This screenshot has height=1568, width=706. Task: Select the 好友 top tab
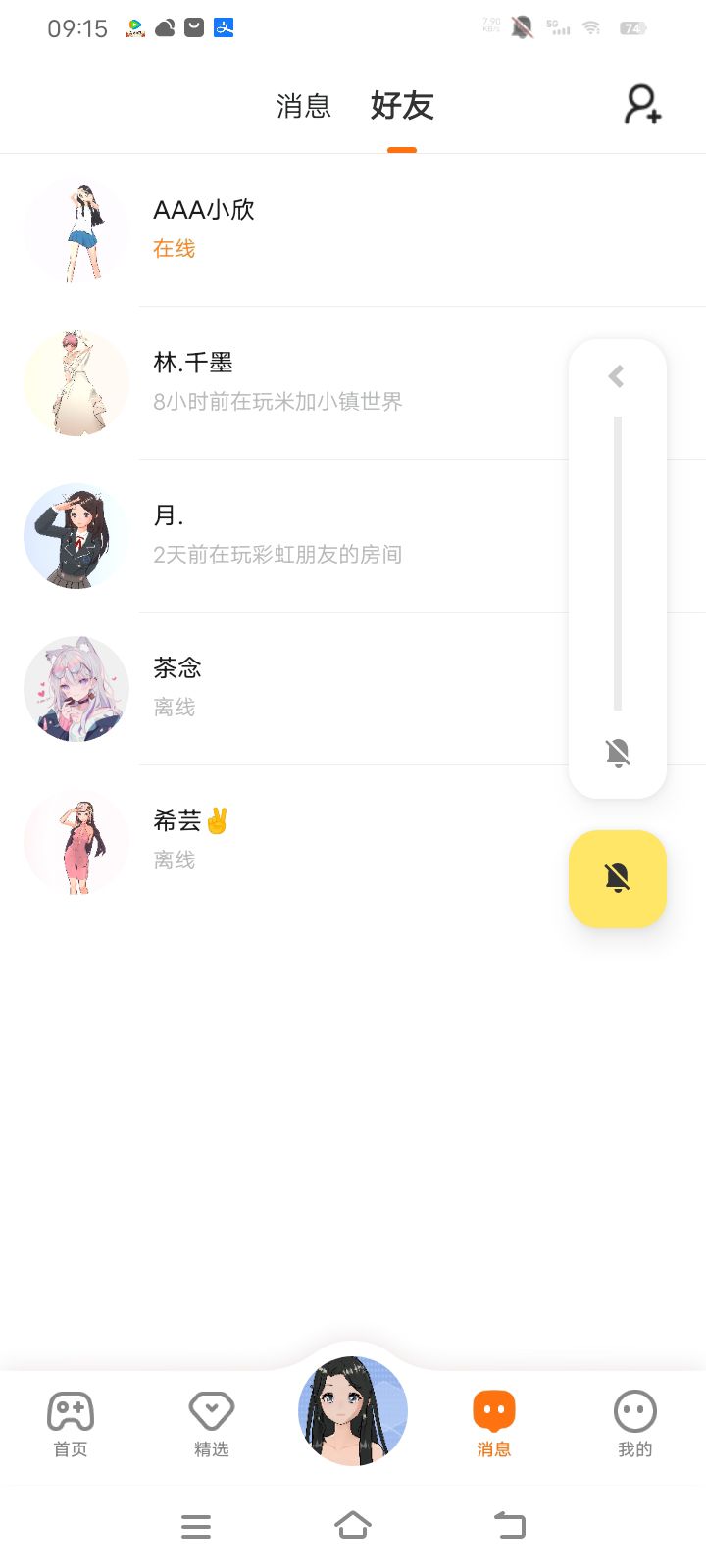(x=402, y=106)
